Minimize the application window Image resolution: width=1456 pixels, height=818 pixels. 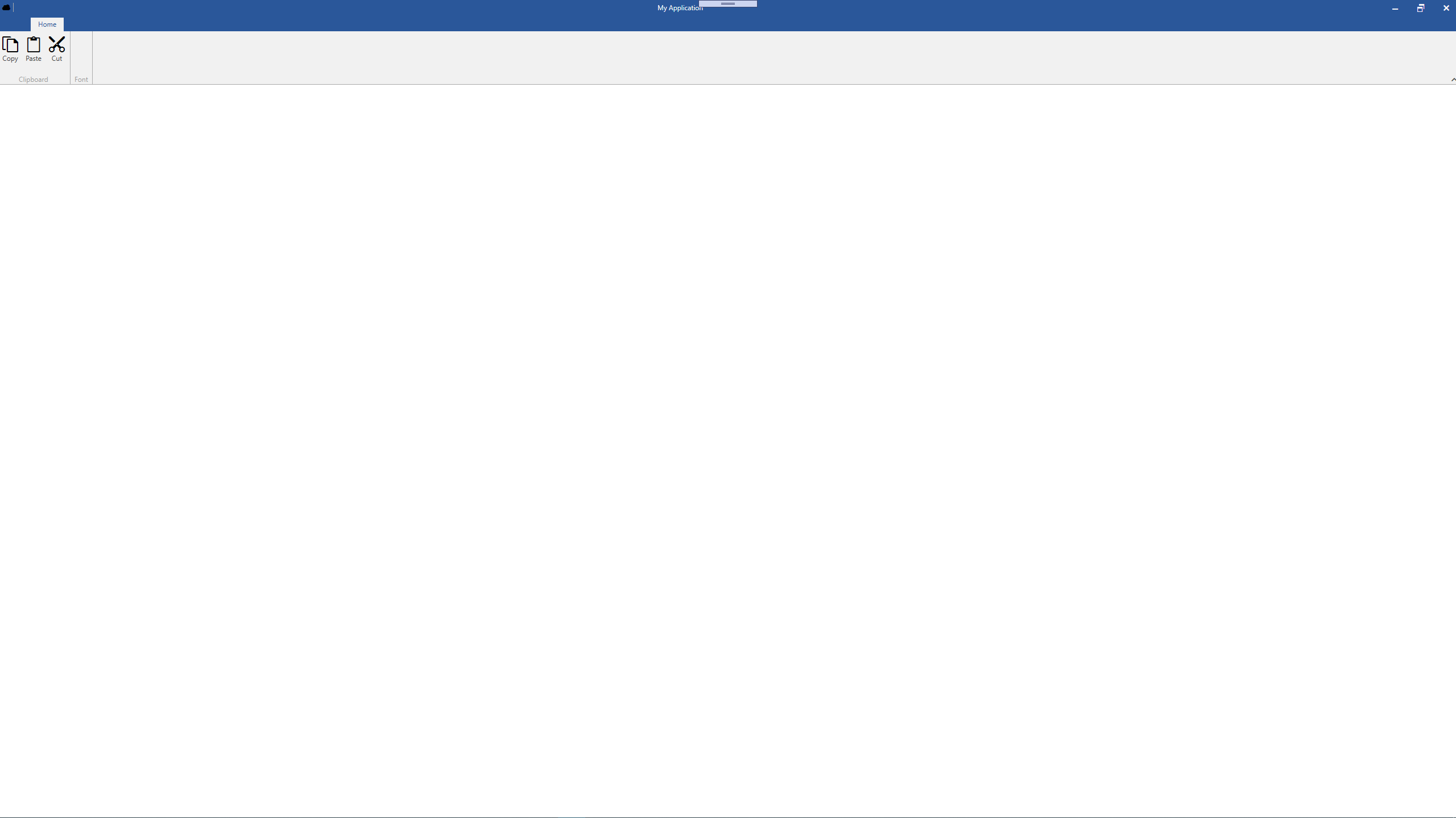click(1395, 9)
